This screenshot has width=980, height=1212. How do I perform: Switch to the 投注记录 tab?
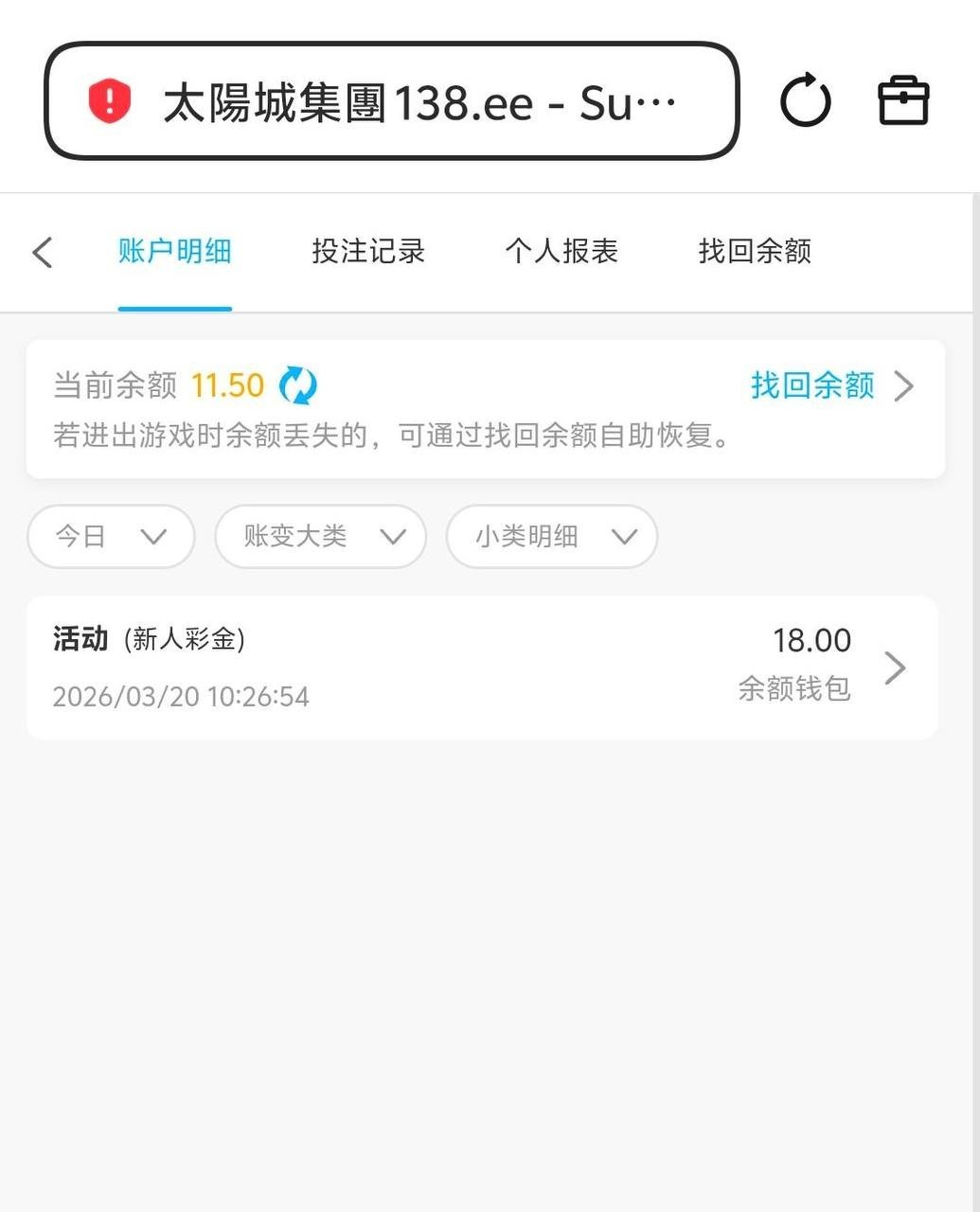tap(368, 251)
